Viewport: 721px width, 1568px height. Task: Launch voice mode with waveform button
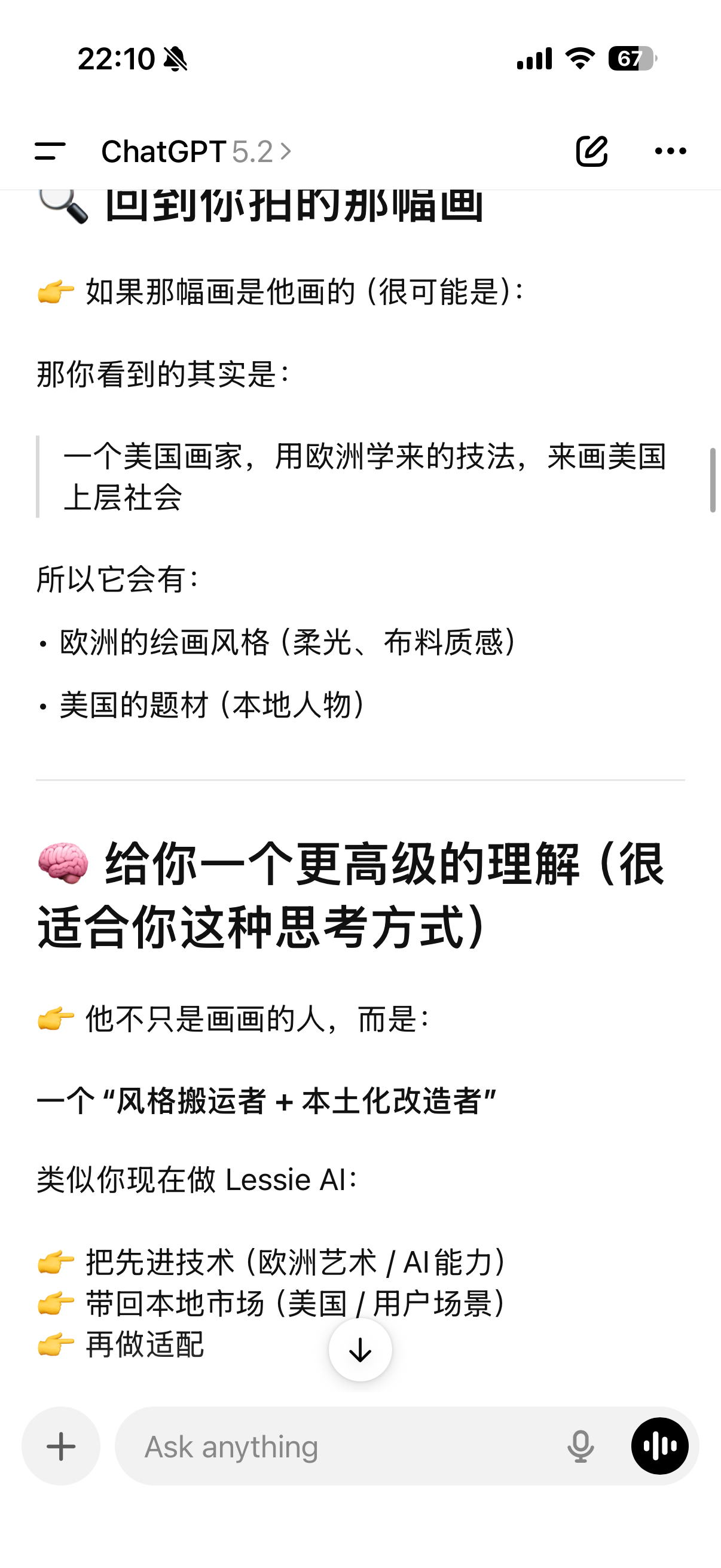(x=659, y=1445)
